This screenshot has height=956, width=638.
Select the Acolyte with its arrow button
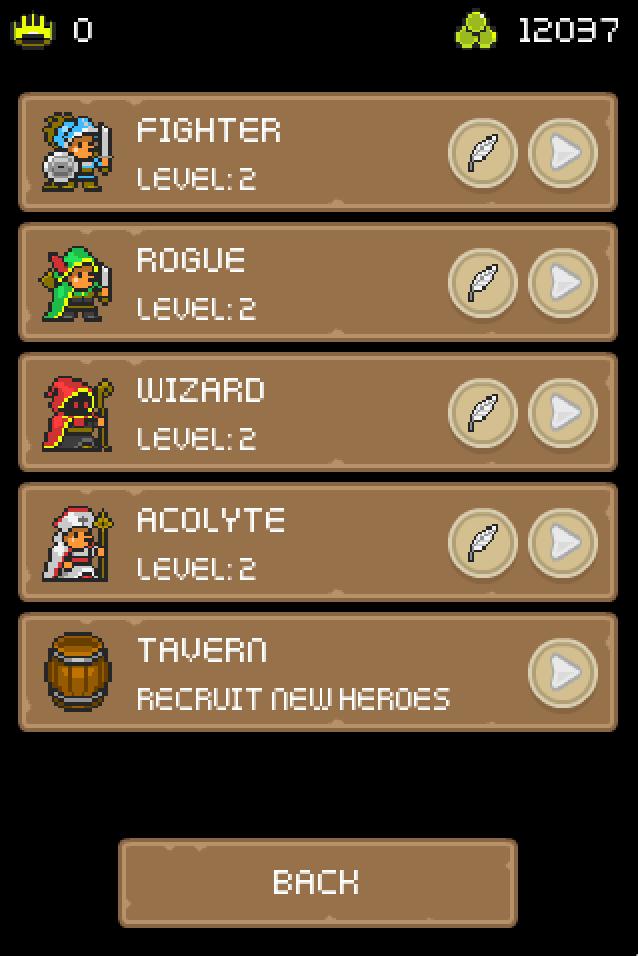(562, 543)
